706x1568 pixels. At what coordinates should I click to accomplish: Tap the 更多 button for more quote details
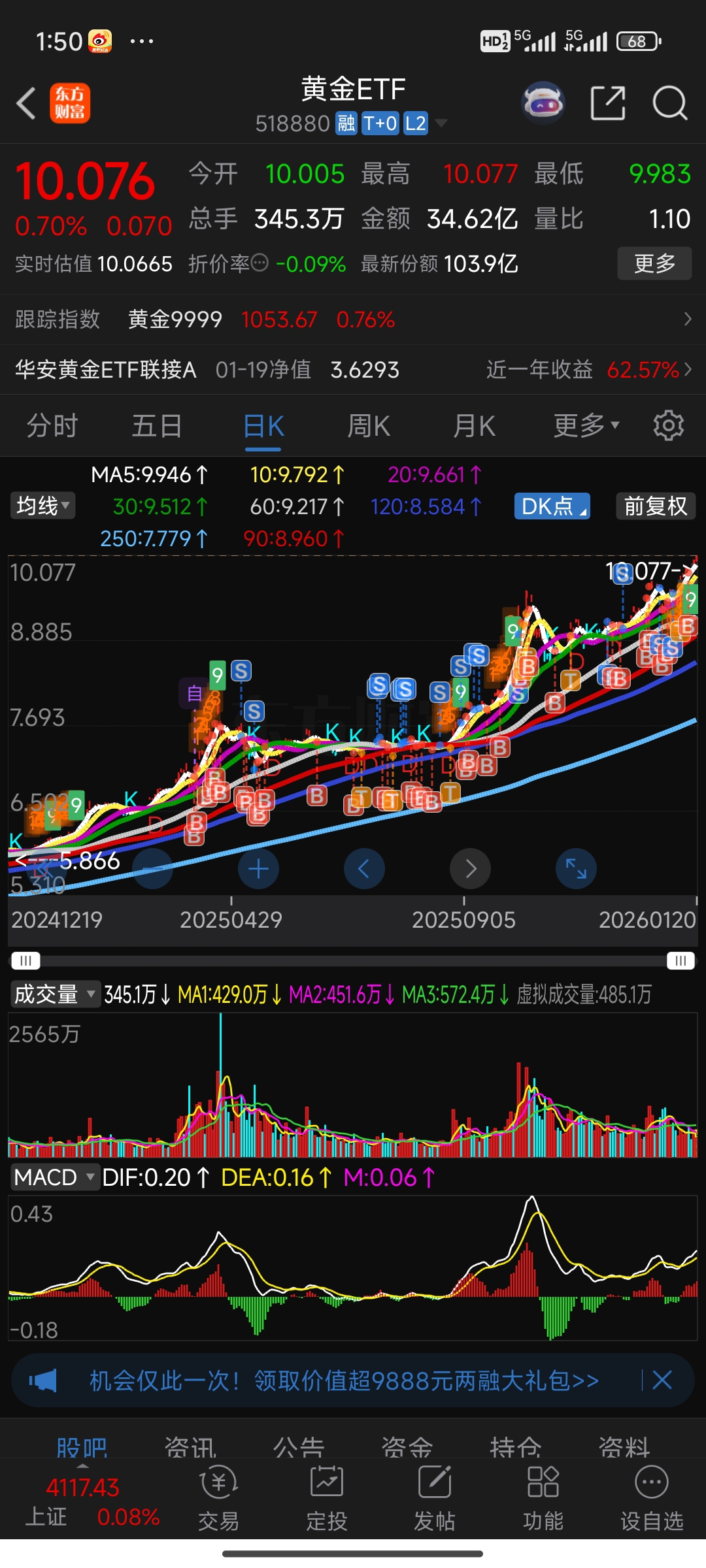[x=654, y=264]
